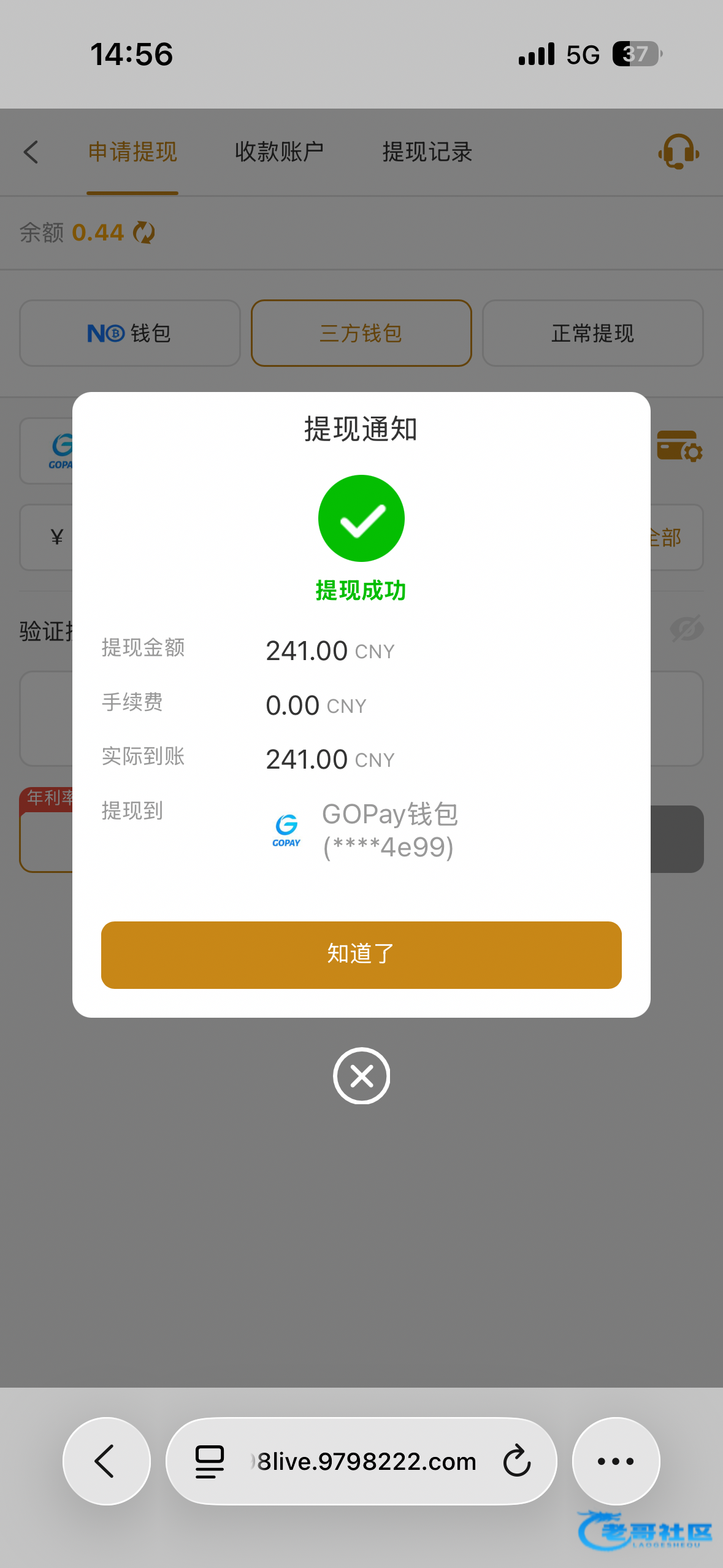Open the browser address bar

(x=361, y=1461)
